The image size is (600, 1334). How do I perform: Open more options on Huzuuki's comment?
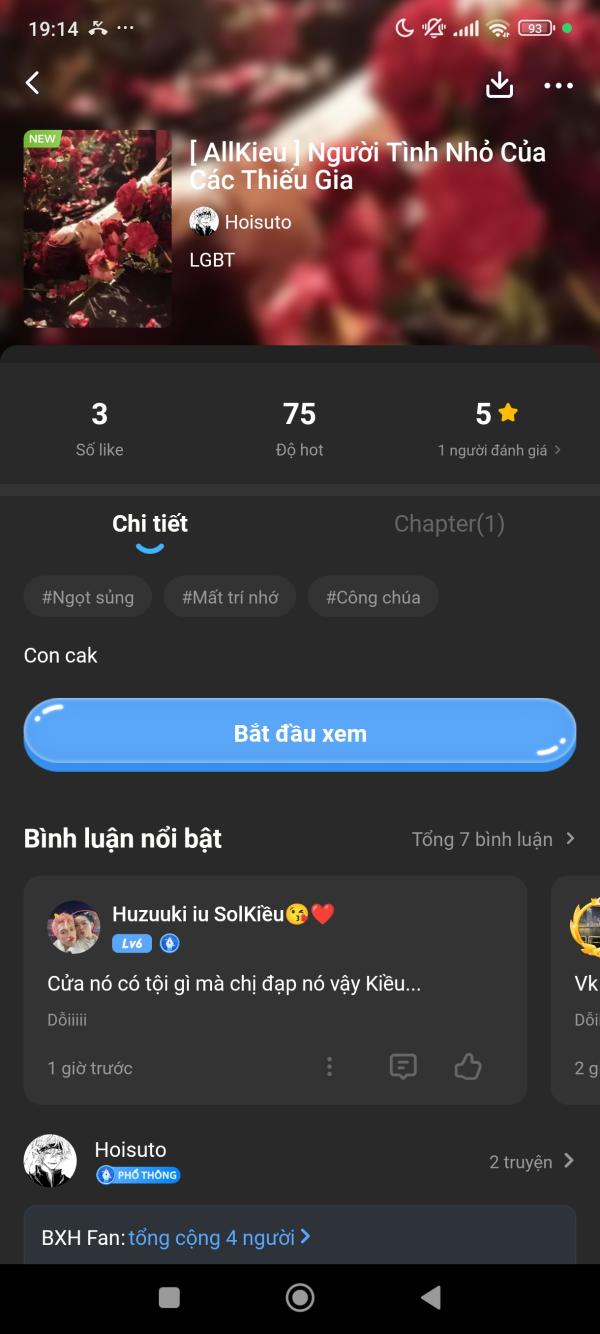(x=329, y=1067)
